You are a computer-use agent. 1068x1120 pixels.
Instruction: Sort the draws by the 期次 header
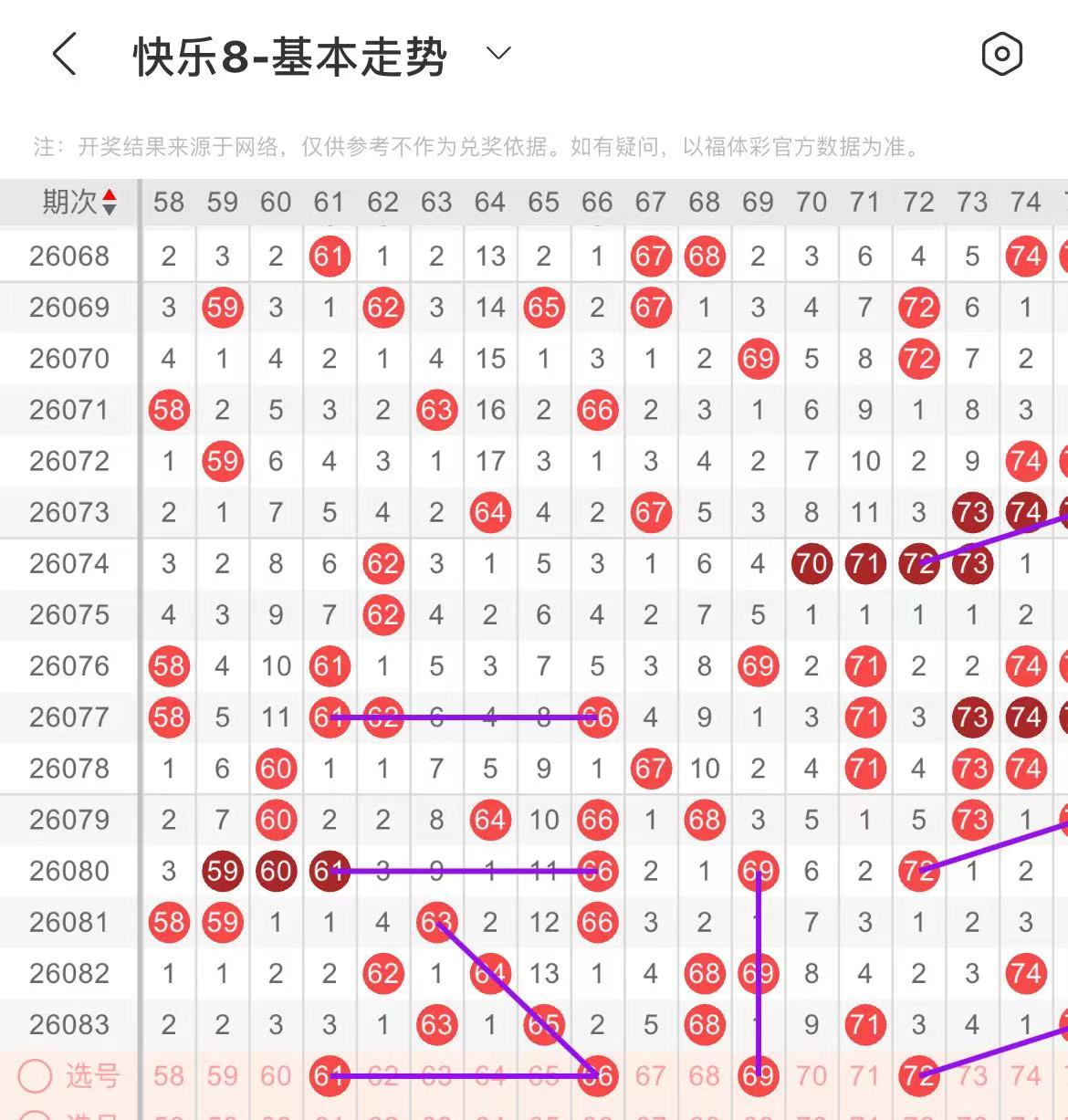[x=80, y=202]
